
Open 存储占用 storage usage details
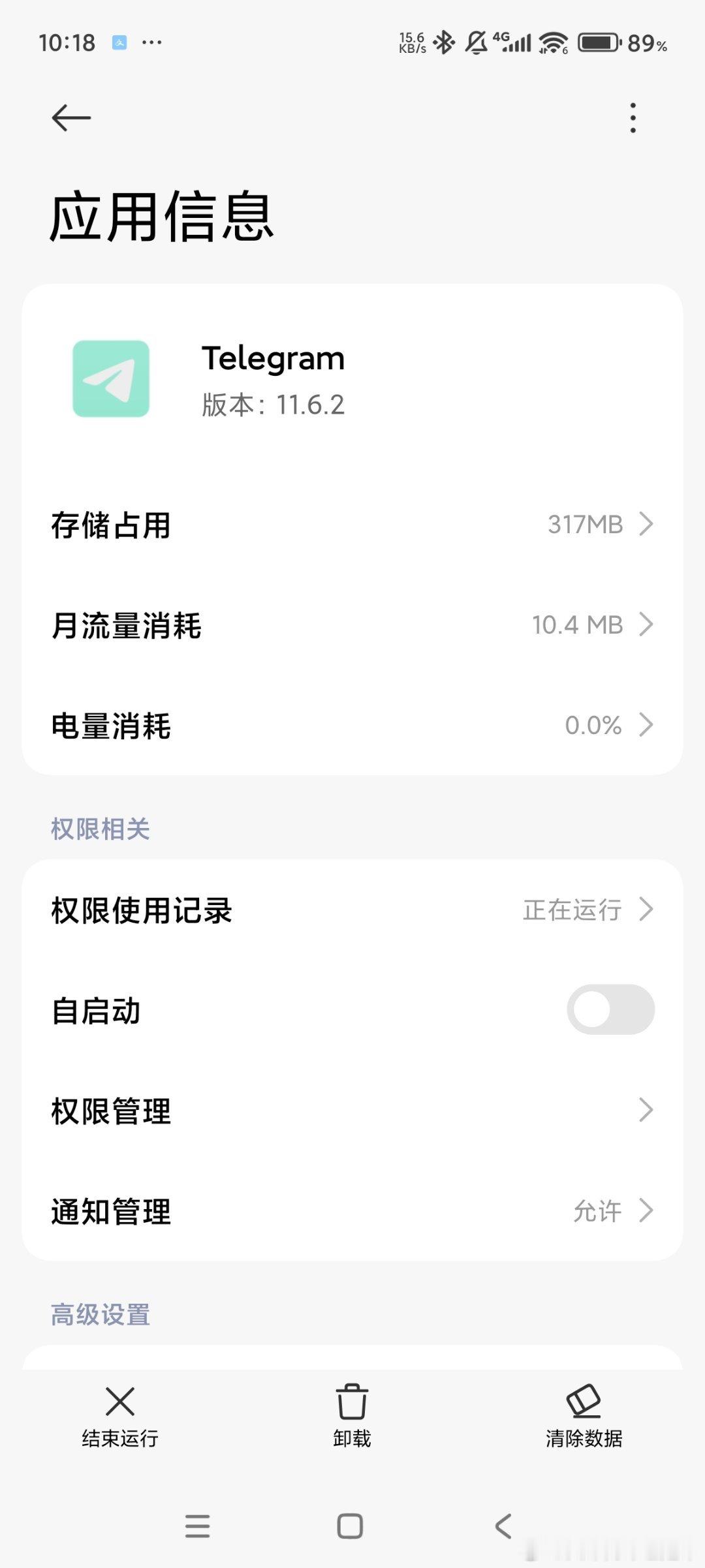click(x=352, y=525)
